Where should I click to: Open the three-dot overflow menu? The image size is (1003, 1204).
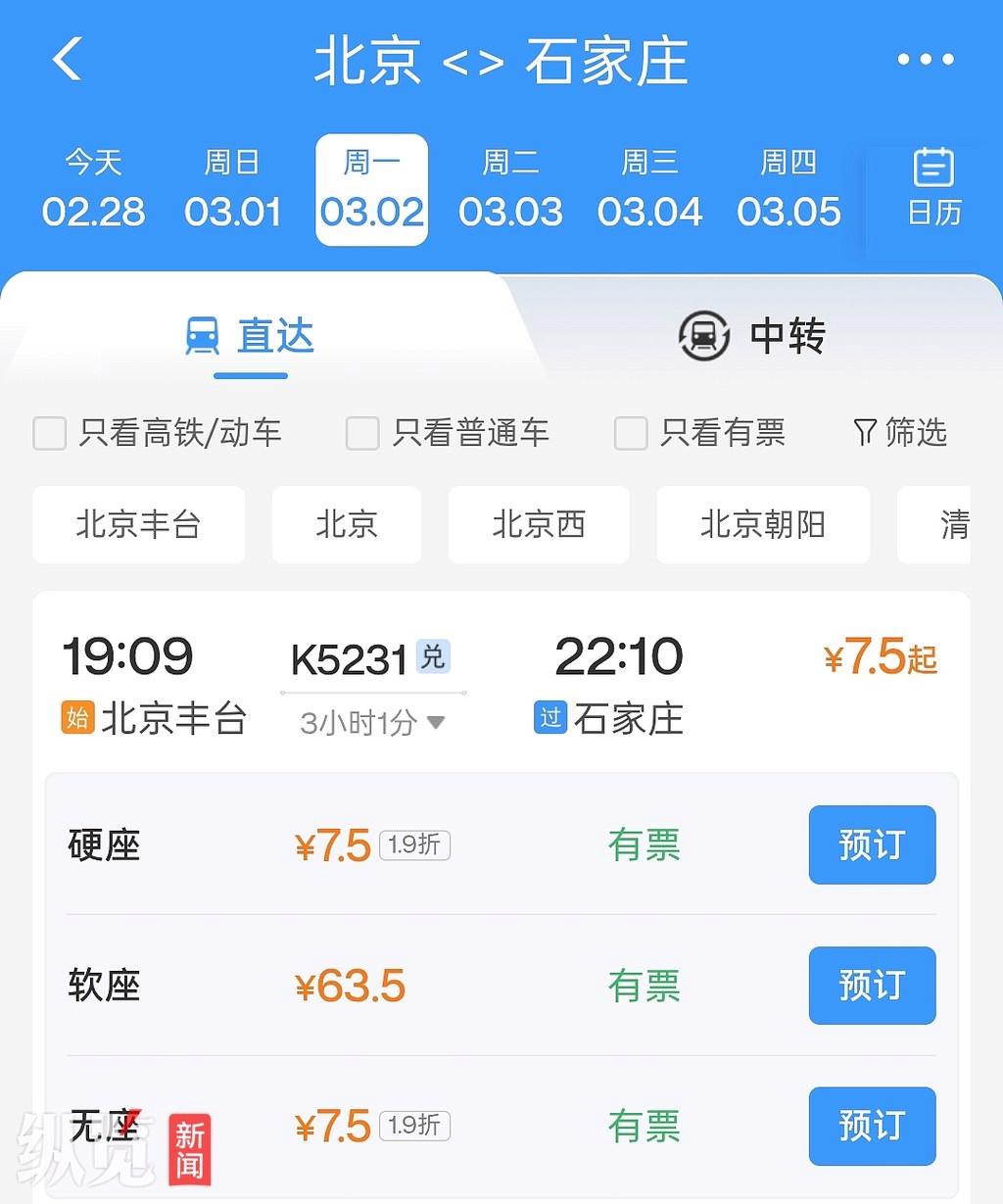(x=925, y=60)
